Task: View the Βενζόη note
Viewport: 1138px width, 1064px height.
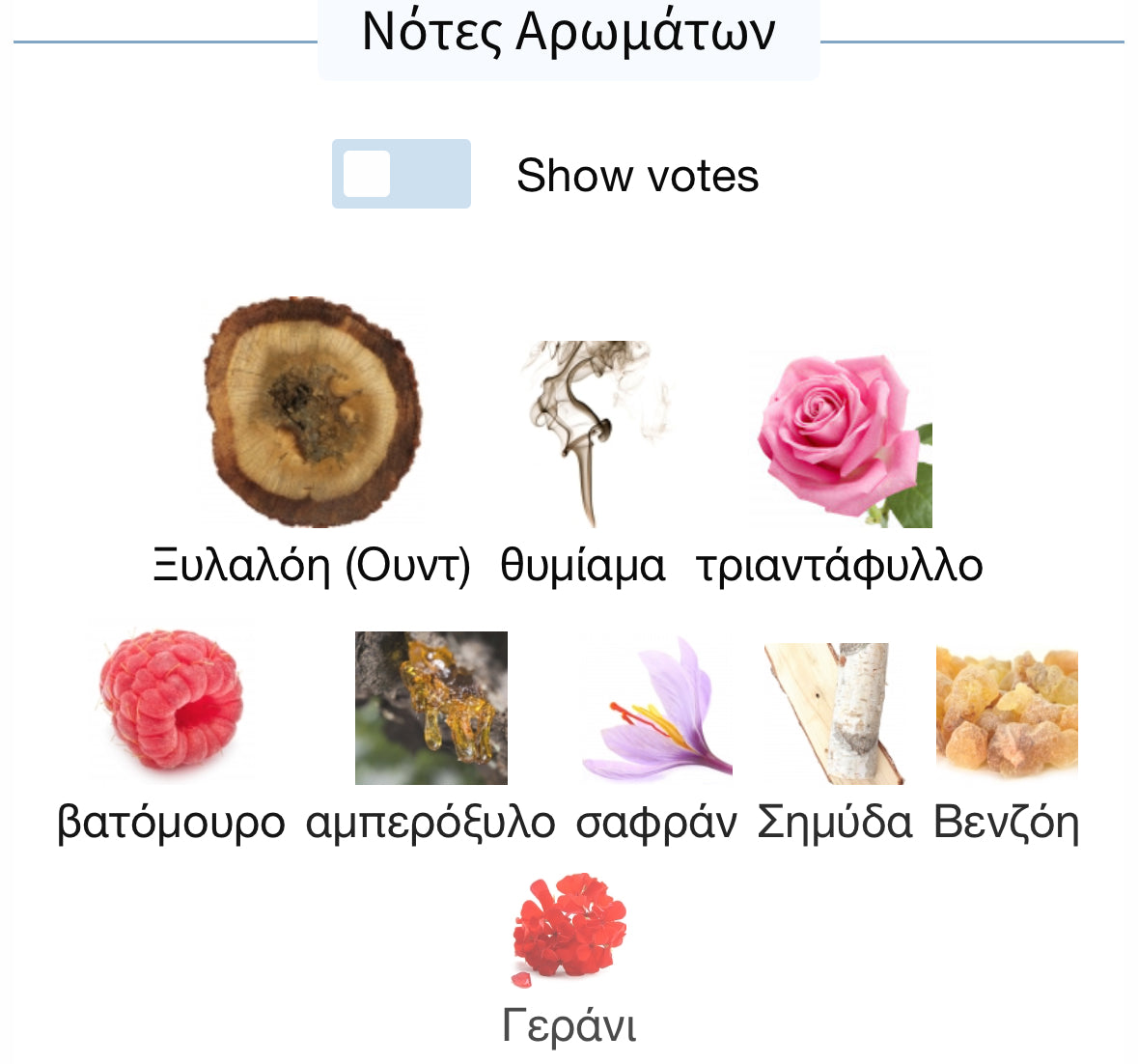Action: click(x=1007, y=713)
